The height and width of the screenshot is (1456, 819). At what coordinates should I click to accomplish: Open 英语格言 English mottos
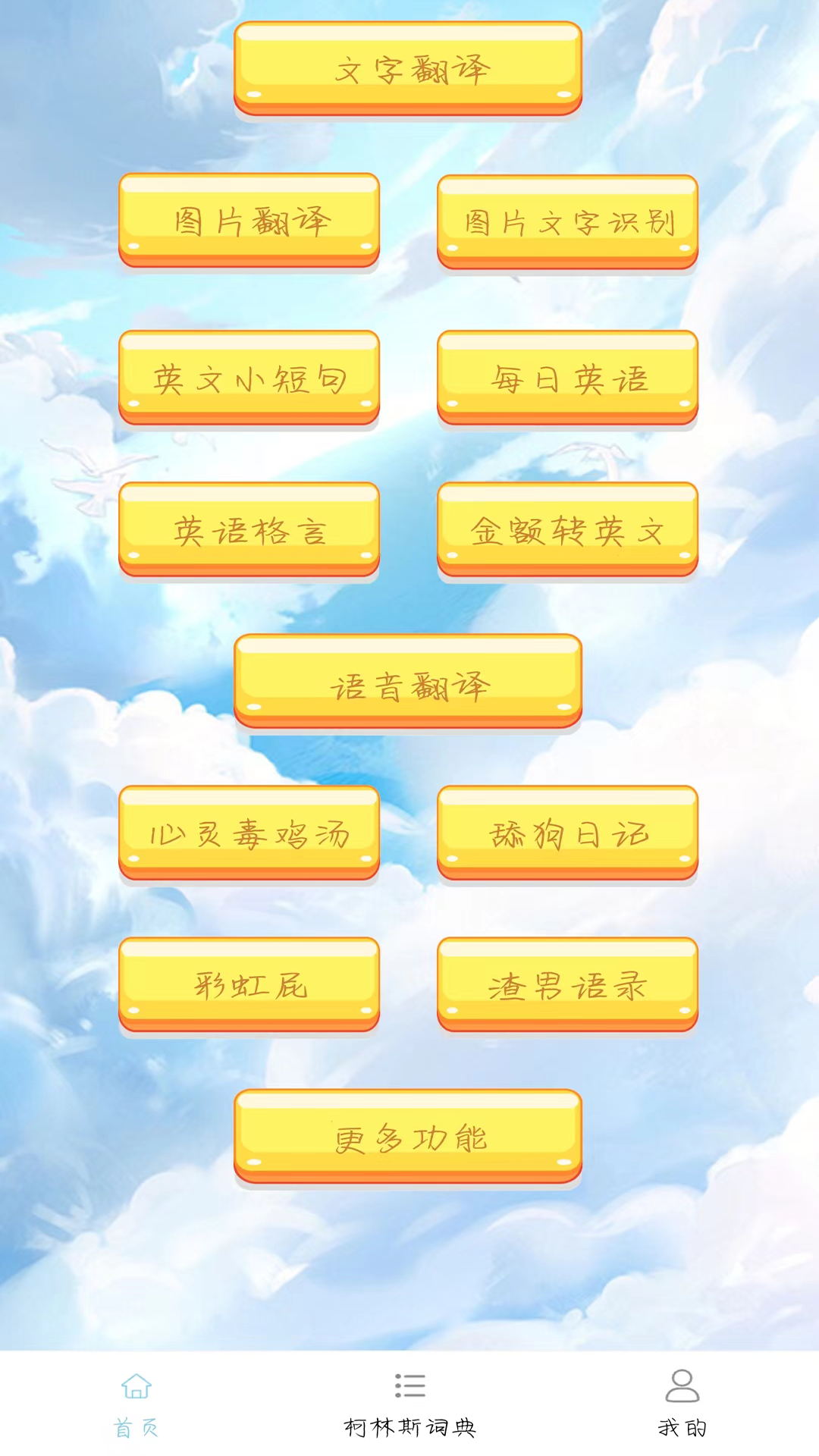(249, 529)
